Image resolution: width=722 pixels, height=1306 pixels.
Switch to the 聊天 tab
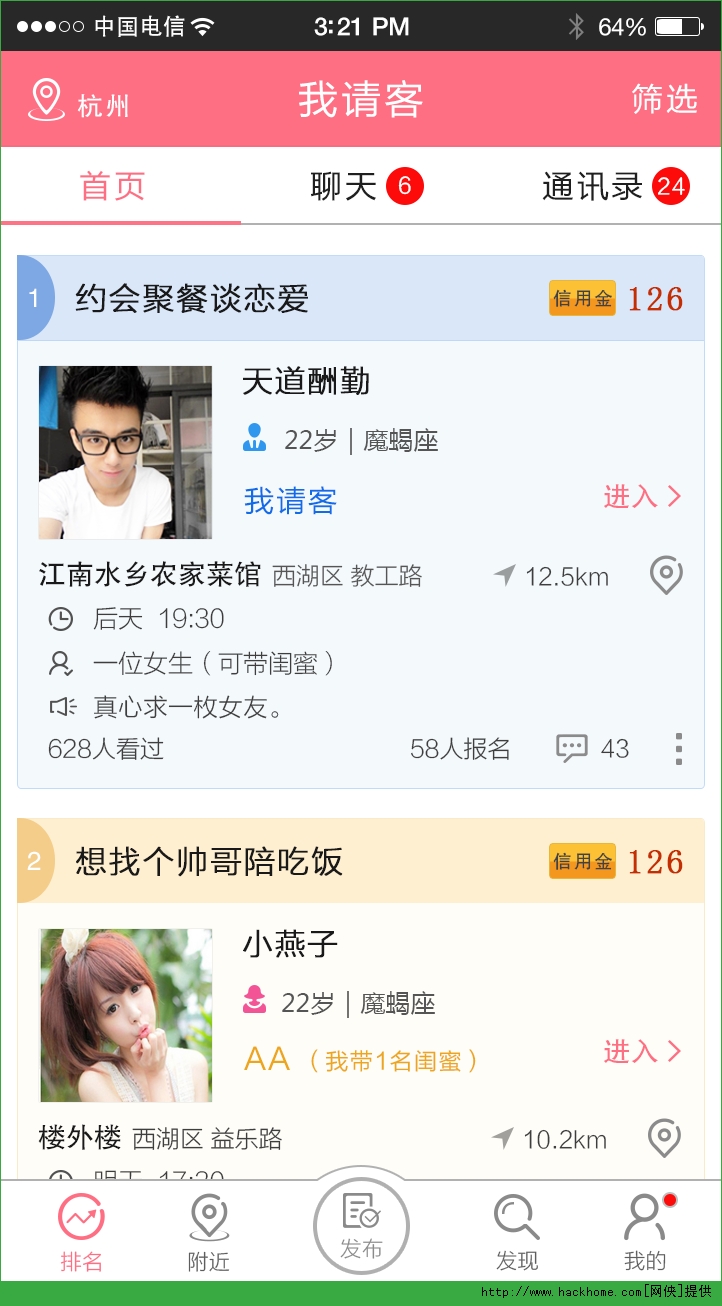[x=362, y=186]
